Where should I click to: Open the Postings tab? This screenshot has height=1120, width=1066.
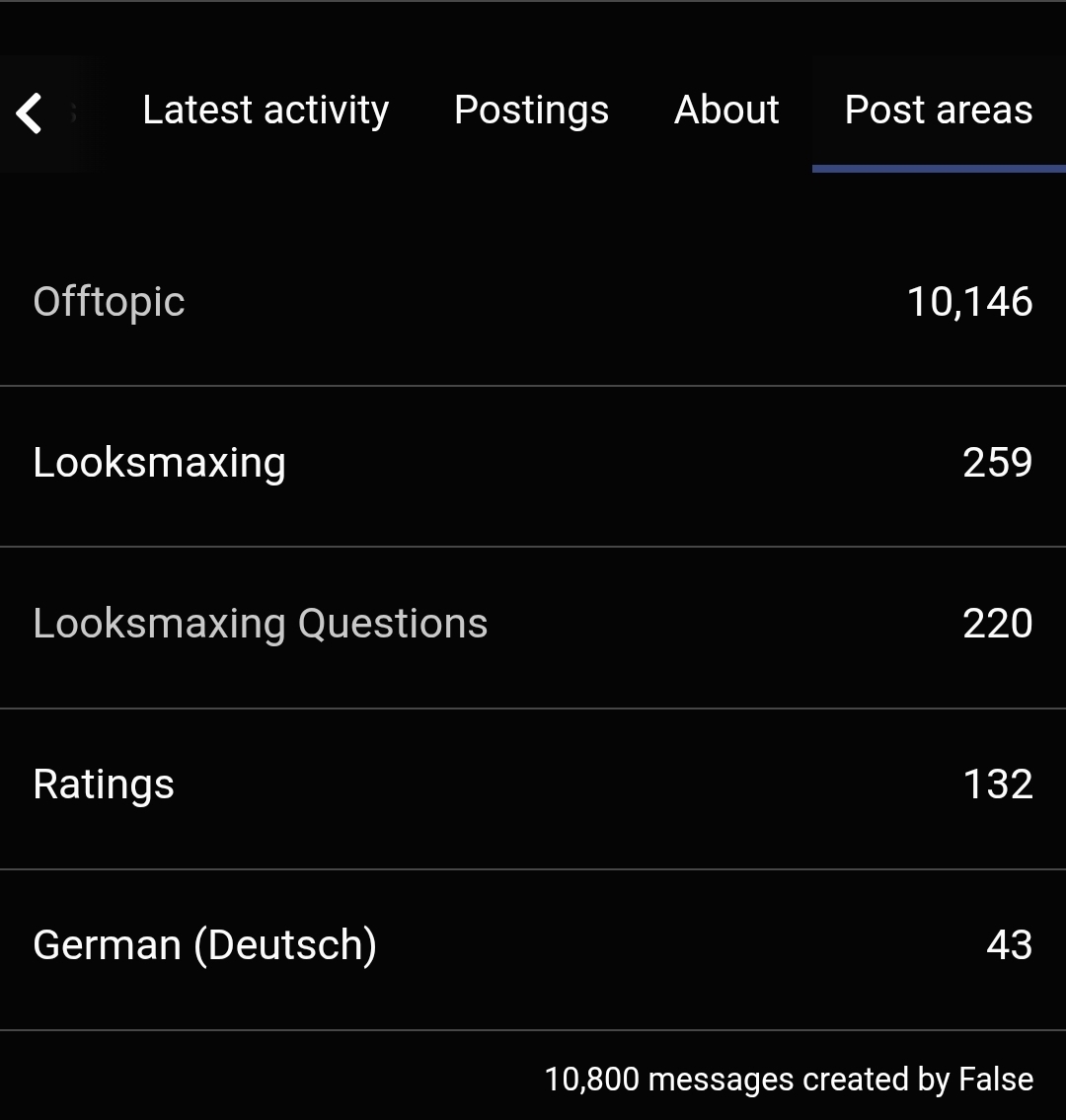[531, 111]
